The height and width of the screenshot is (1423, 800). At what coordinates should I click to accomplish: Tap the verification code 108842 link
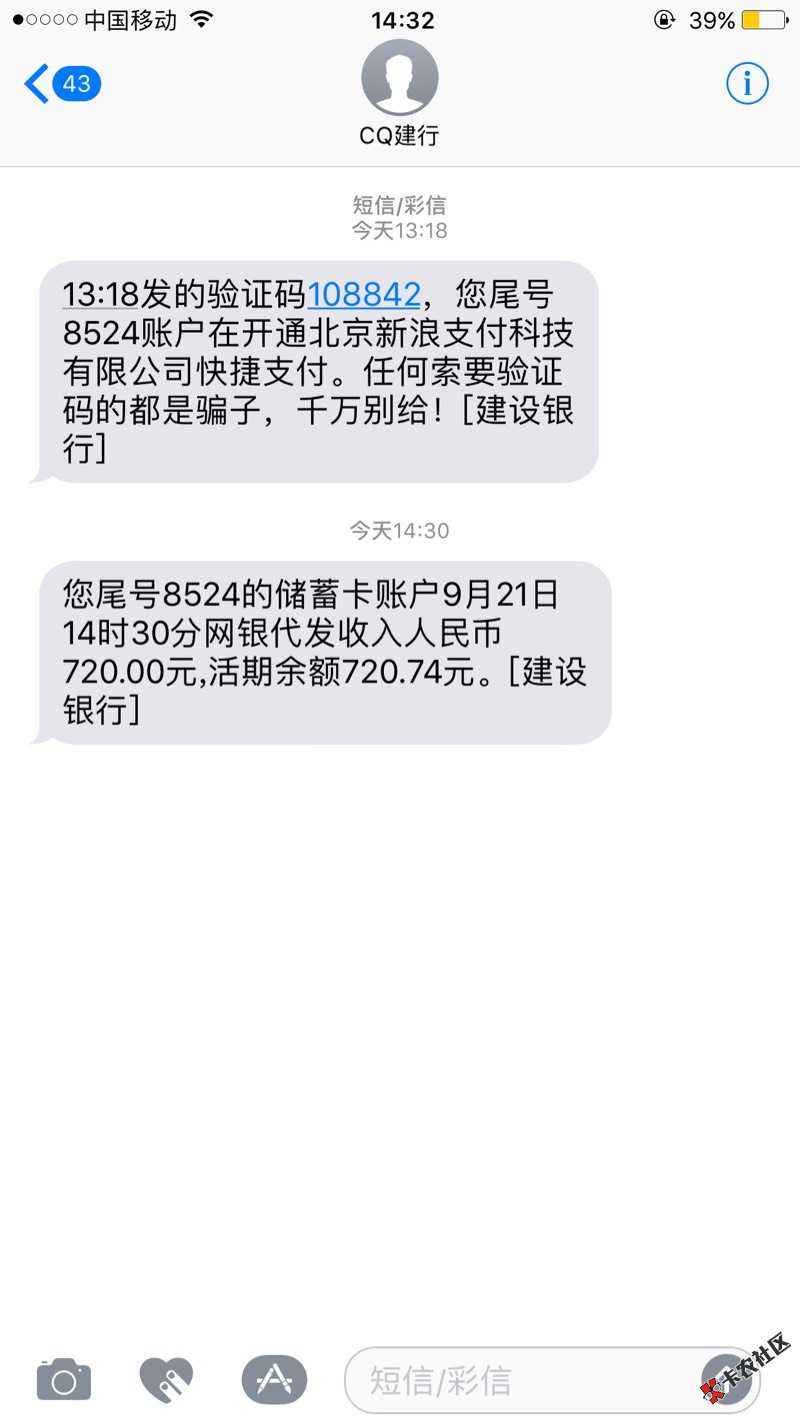pos(364,294)
